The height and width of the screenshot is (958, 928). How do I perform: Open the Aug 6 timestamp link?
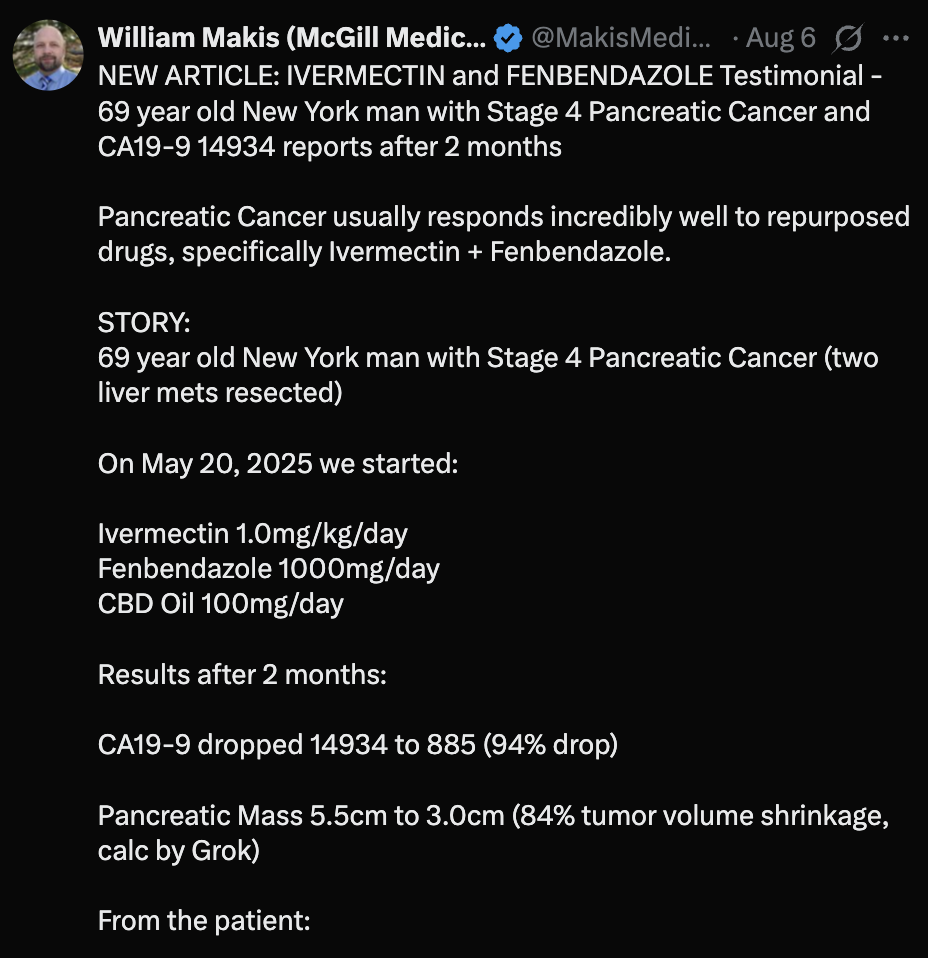point(781,39)
